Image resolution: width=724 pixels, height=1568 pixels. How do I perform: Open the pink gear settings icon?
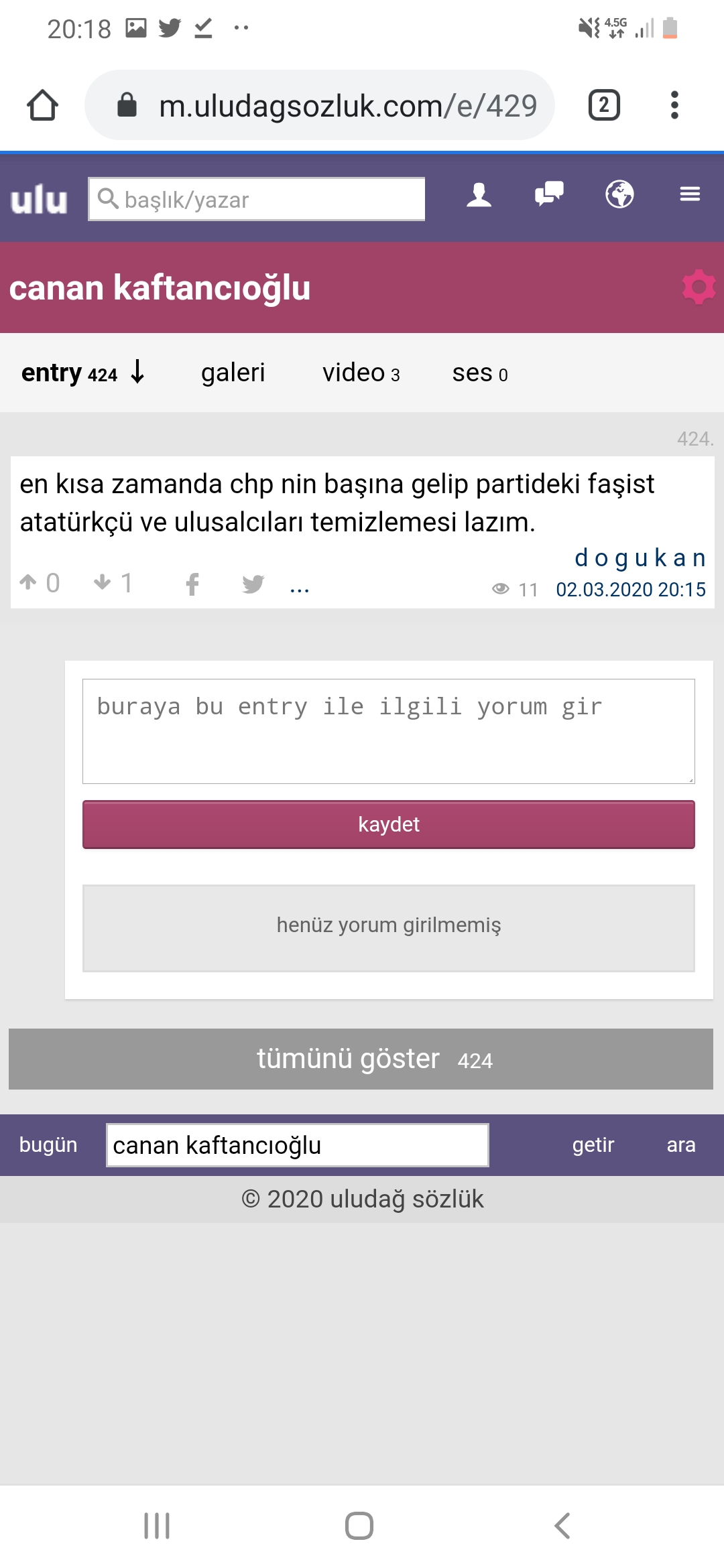click(699, 287)
